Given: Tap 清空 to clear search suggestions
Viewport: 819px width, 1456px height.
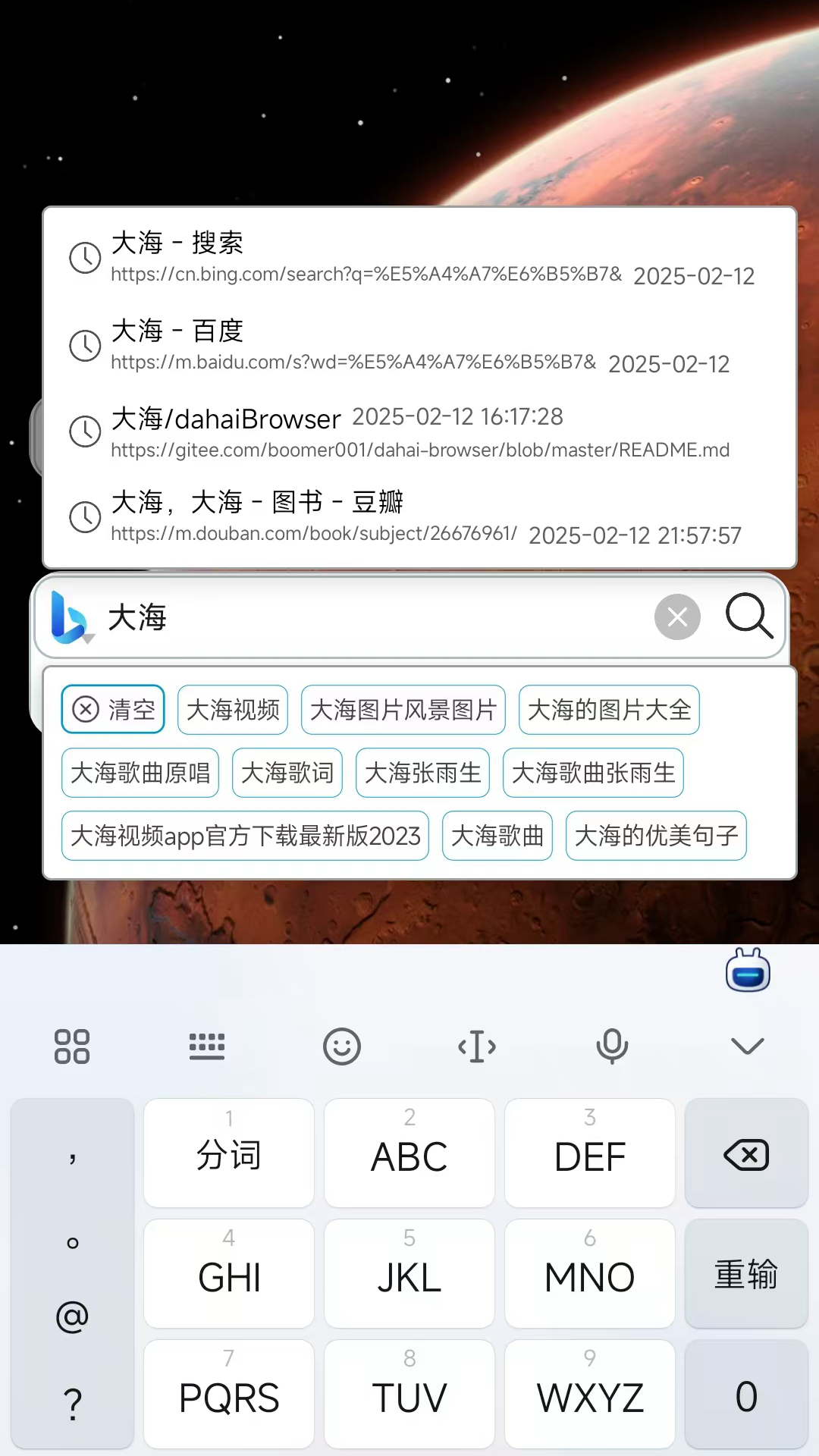Looking at the screenshot, I should (x=112, y=709).
